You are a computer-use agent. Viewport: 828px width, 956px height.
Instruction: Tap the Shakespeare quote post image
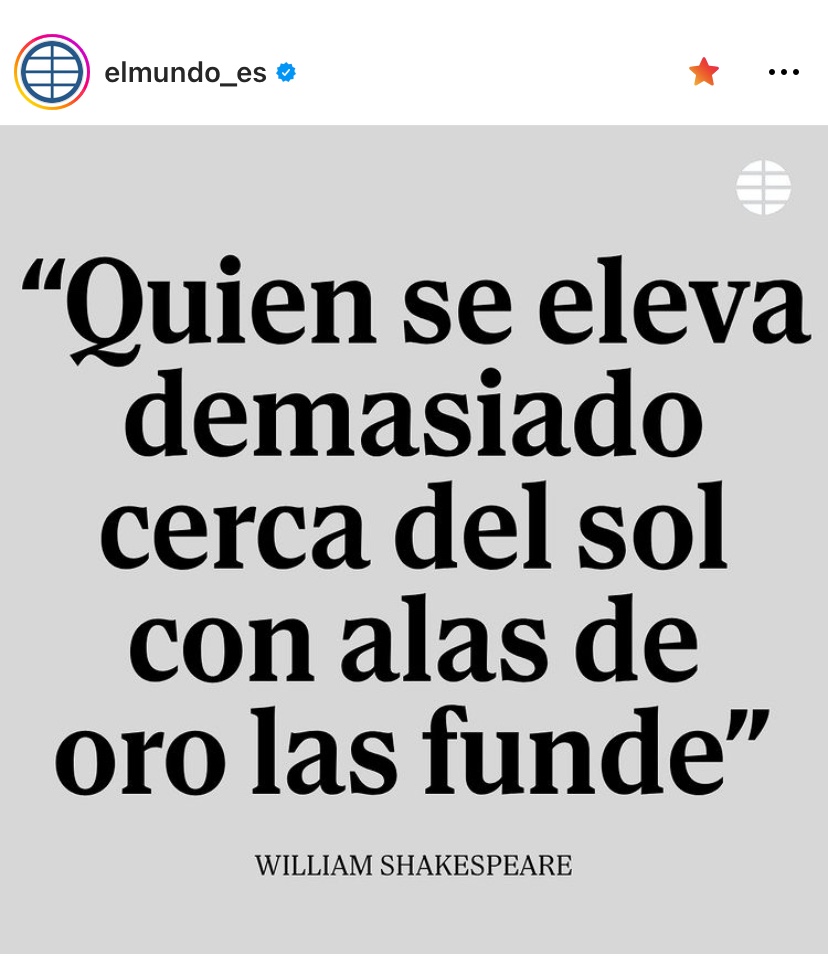coord(414,540)
